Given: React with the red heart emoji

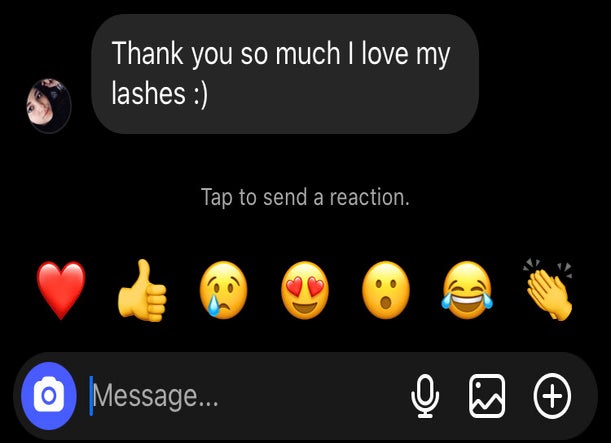Looking at the screenshot, I should (x=62, y=289).
